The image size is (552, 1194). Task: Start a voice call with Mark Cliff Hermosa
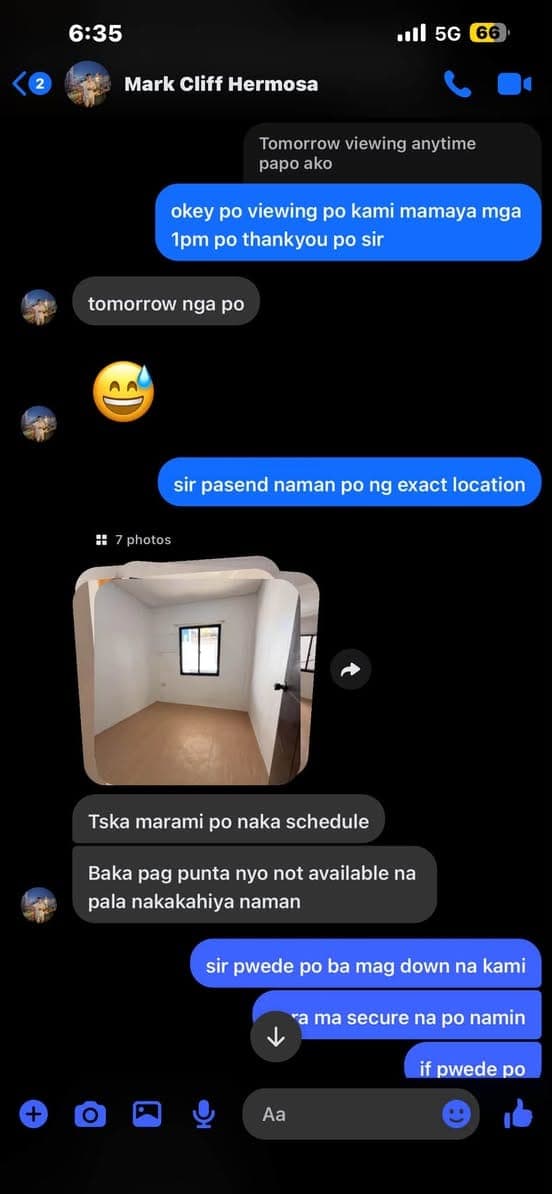[457, 84]
